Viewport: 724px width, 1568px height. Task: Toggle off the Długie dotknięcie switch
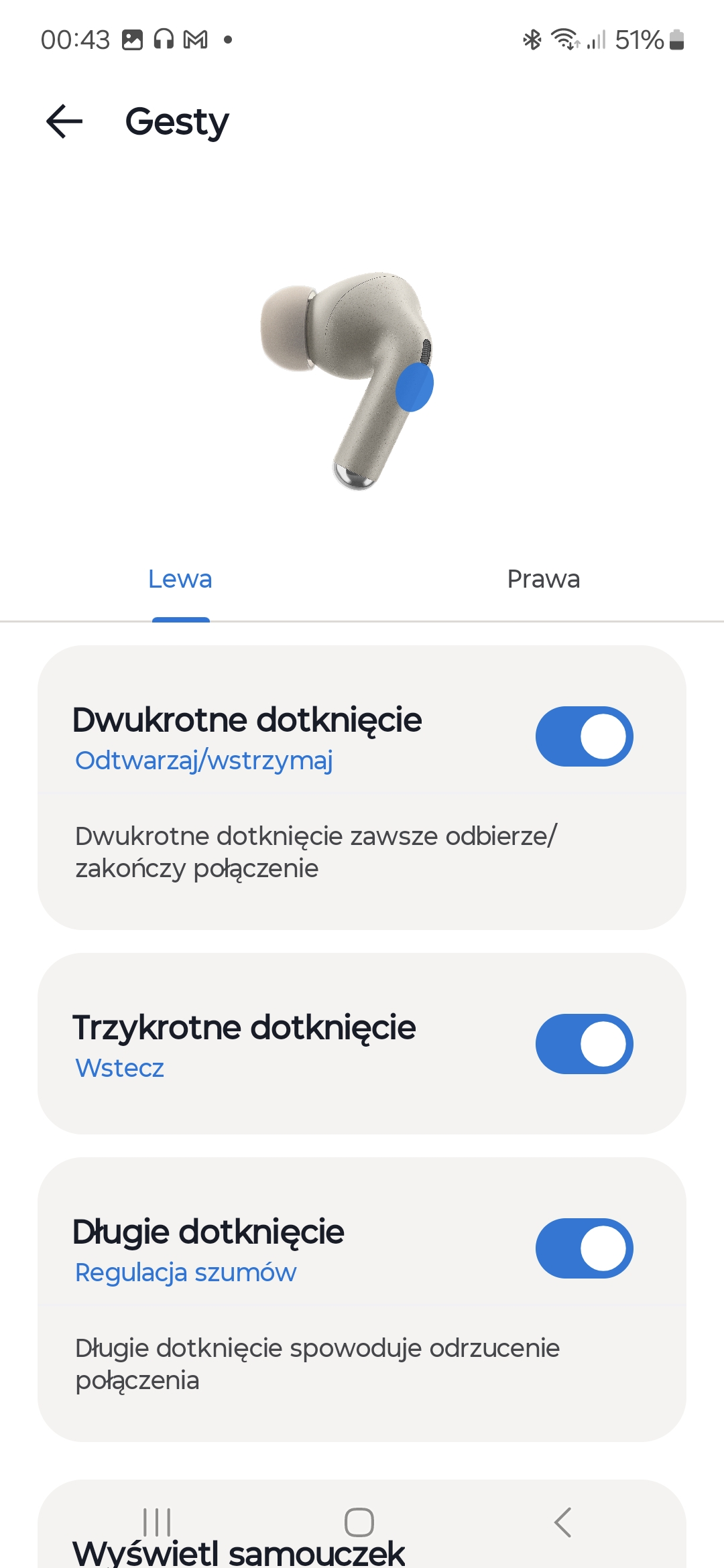click(584, 1248)
